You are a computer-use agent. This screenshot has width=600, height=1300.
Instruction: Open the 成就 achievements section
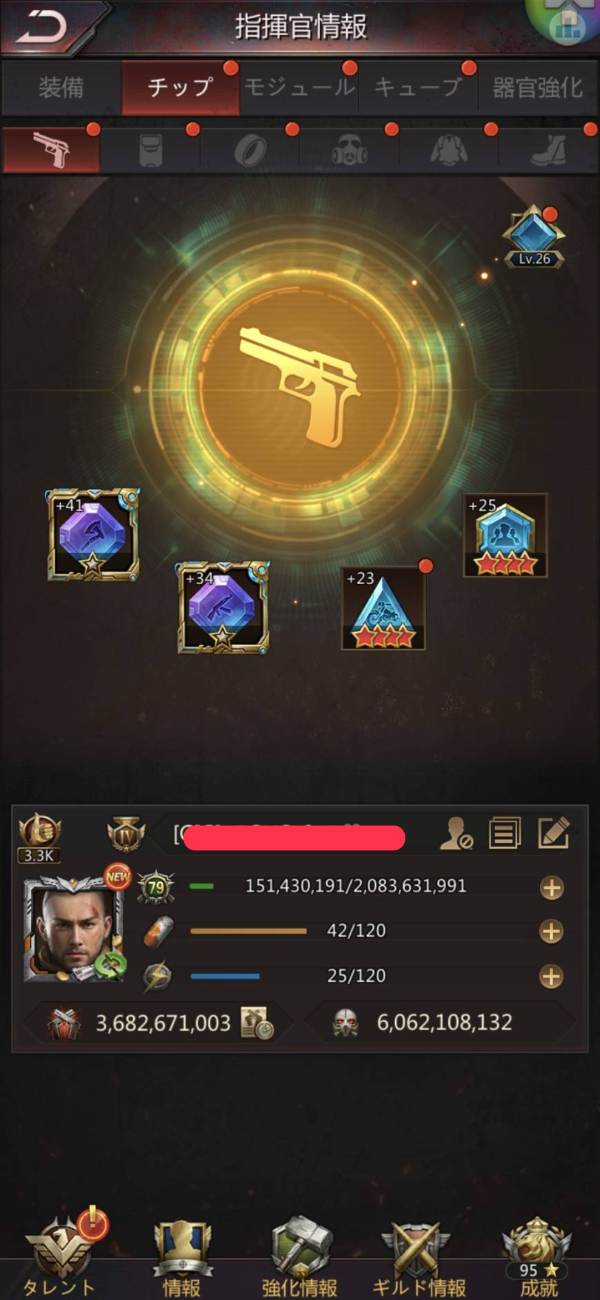point(538,1258)
